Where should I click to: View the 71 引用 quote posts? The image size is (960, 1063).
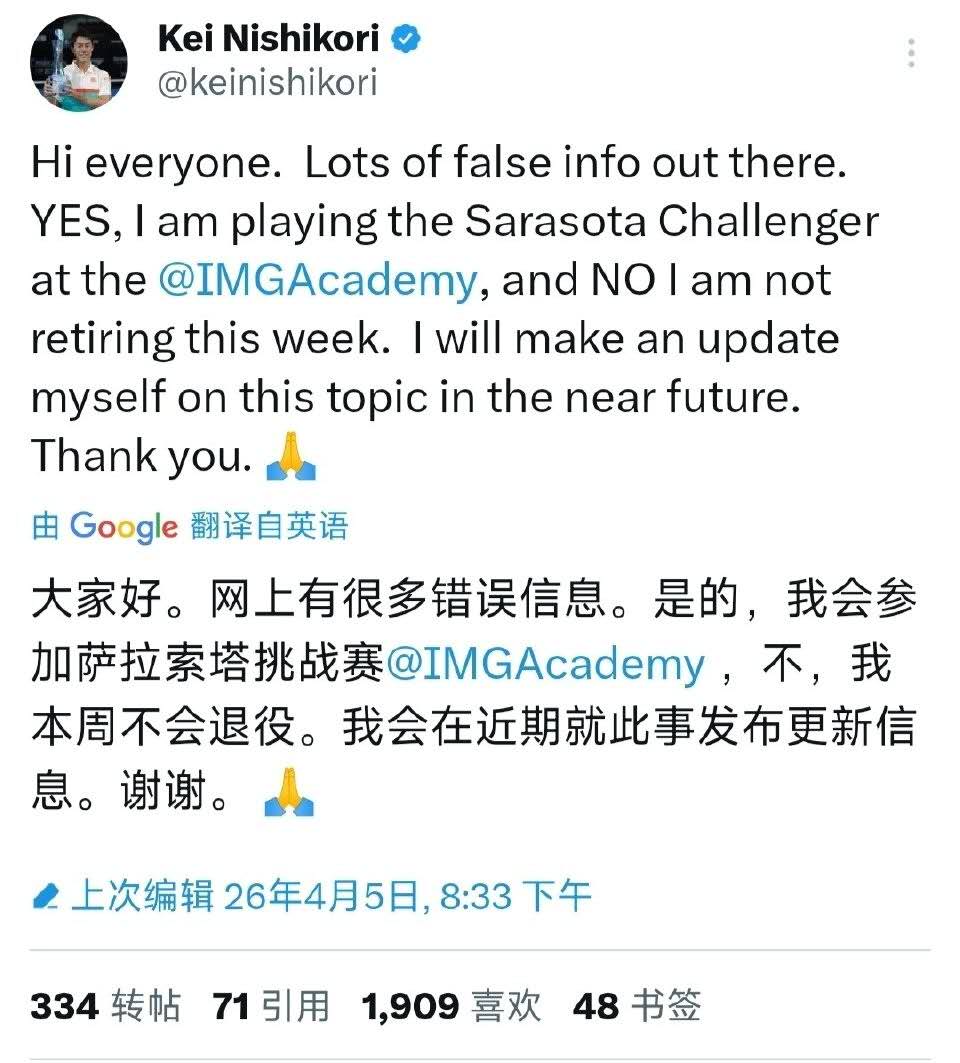point(271,1005)
